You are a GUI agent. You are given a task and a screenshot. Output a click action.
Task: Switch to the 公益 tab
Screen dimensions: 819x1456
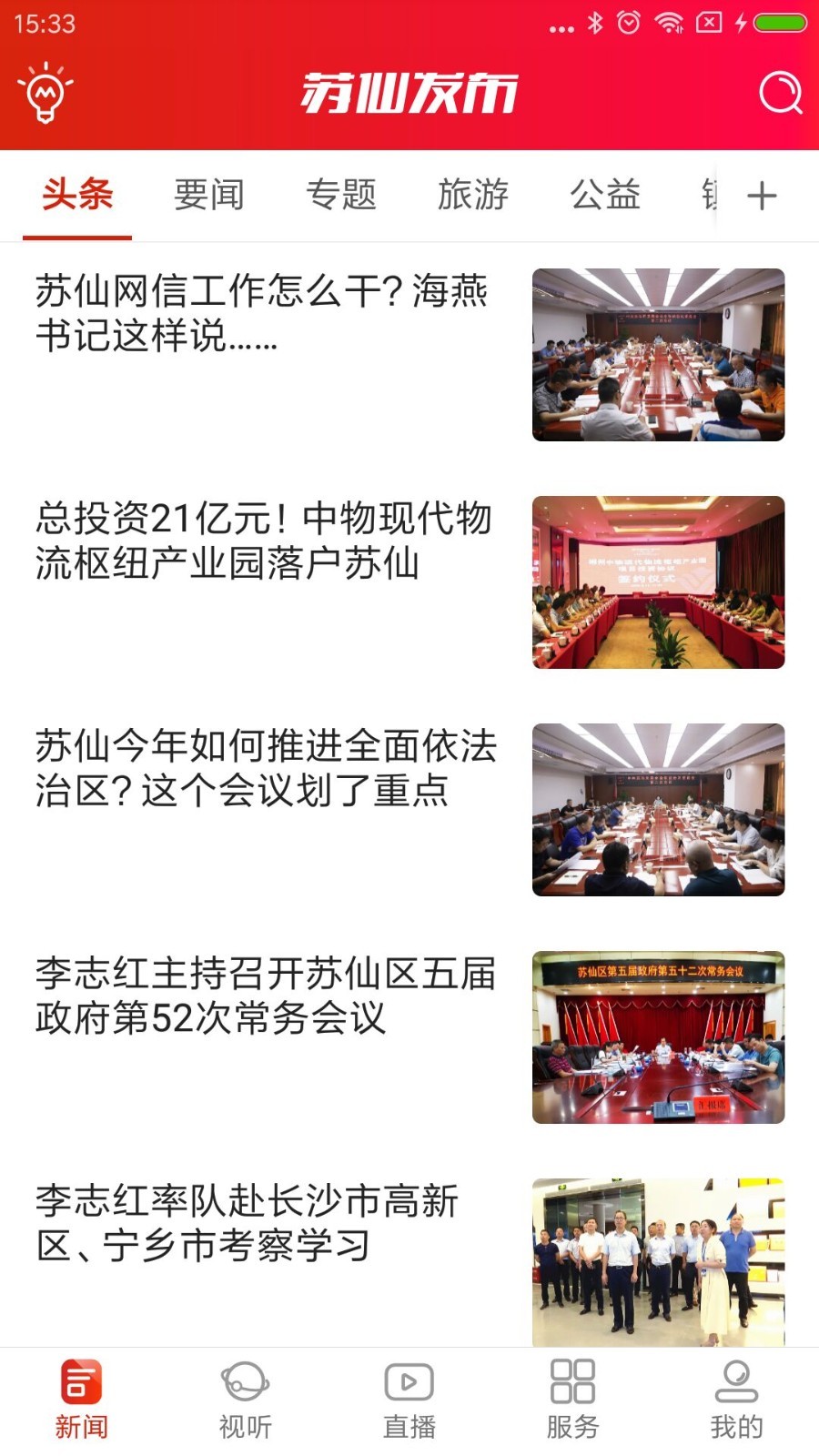tap(605, 195)
